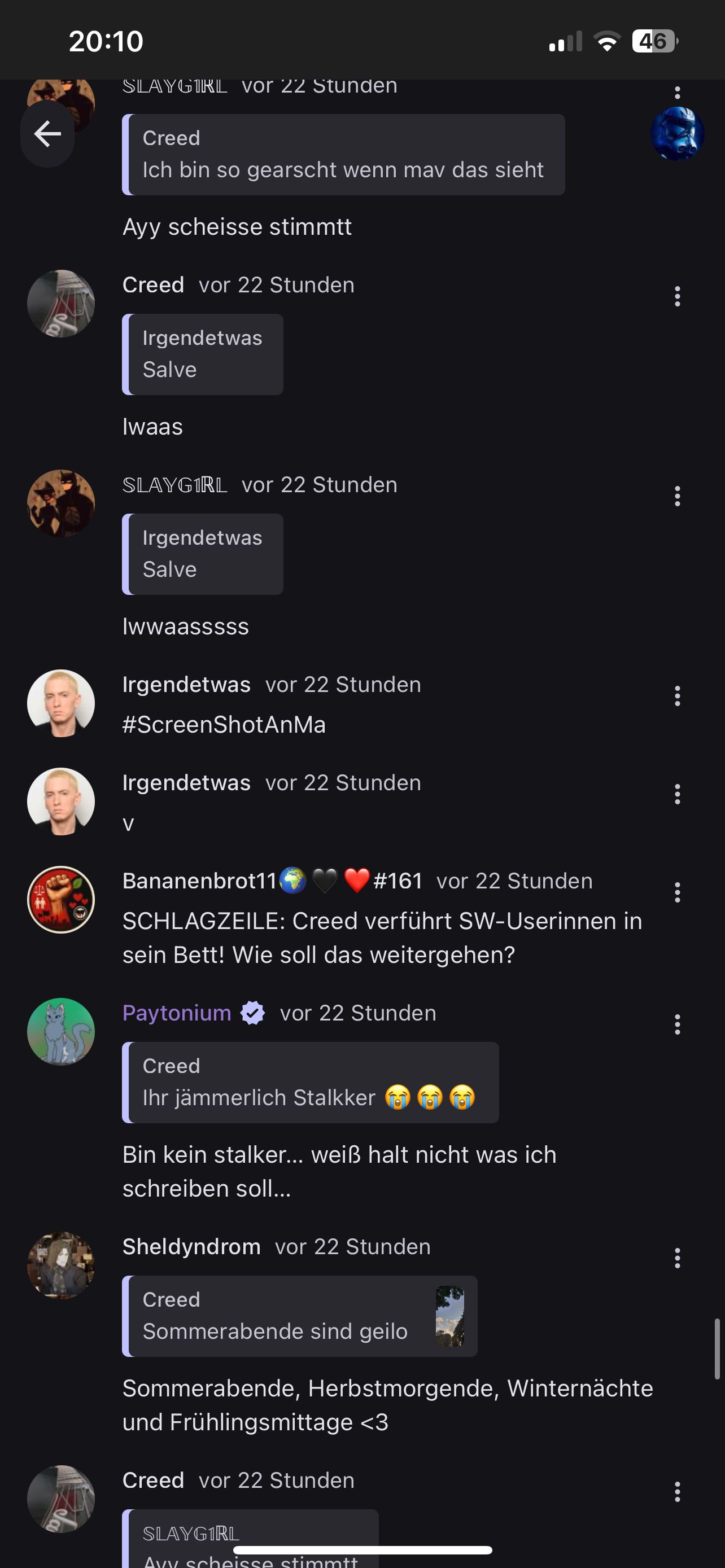View Paytonium's profile via the username
This screenshot has height=1568, width=725.
click(x=177, y=1013)
